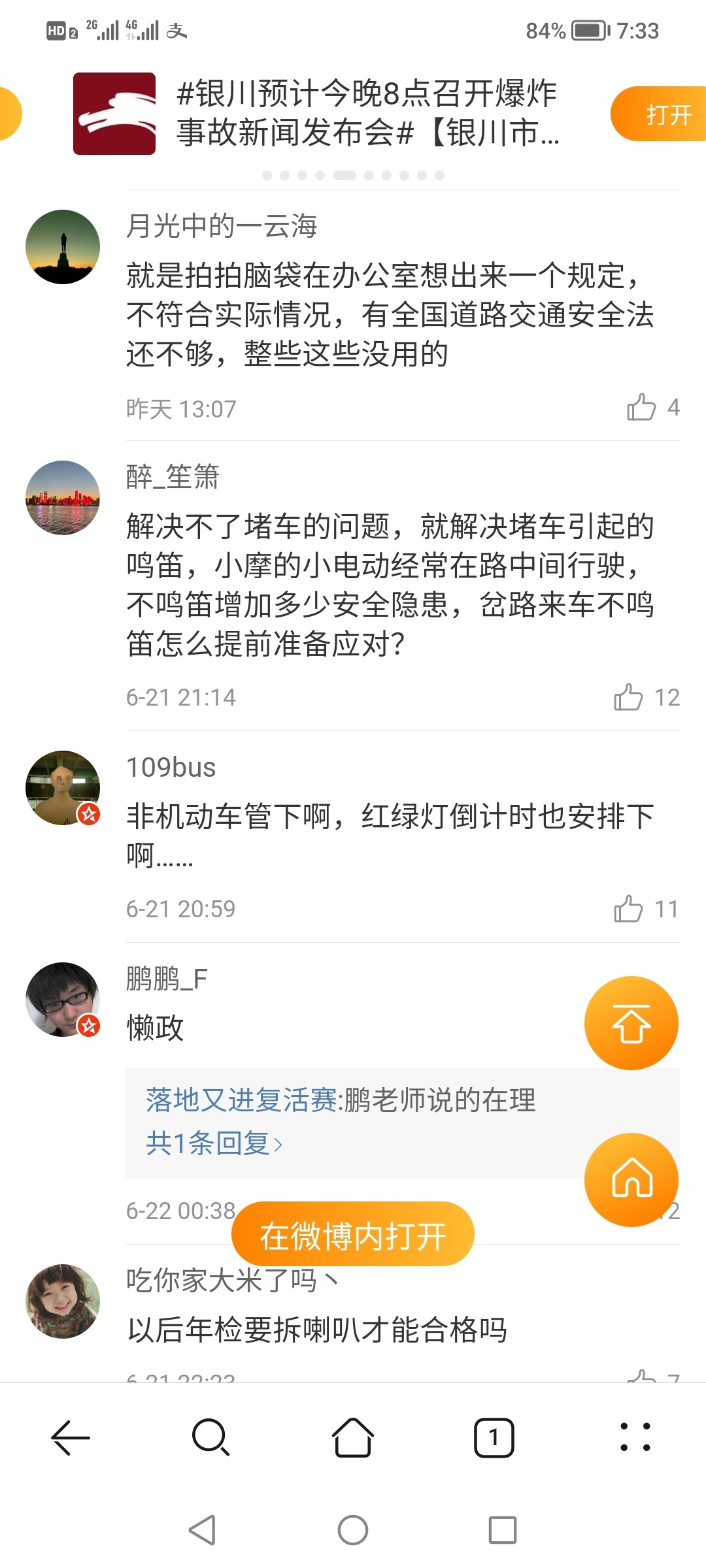Open 落地又进复活赛's profile link
706x1568 pixels.
[x=241, y=1100]
